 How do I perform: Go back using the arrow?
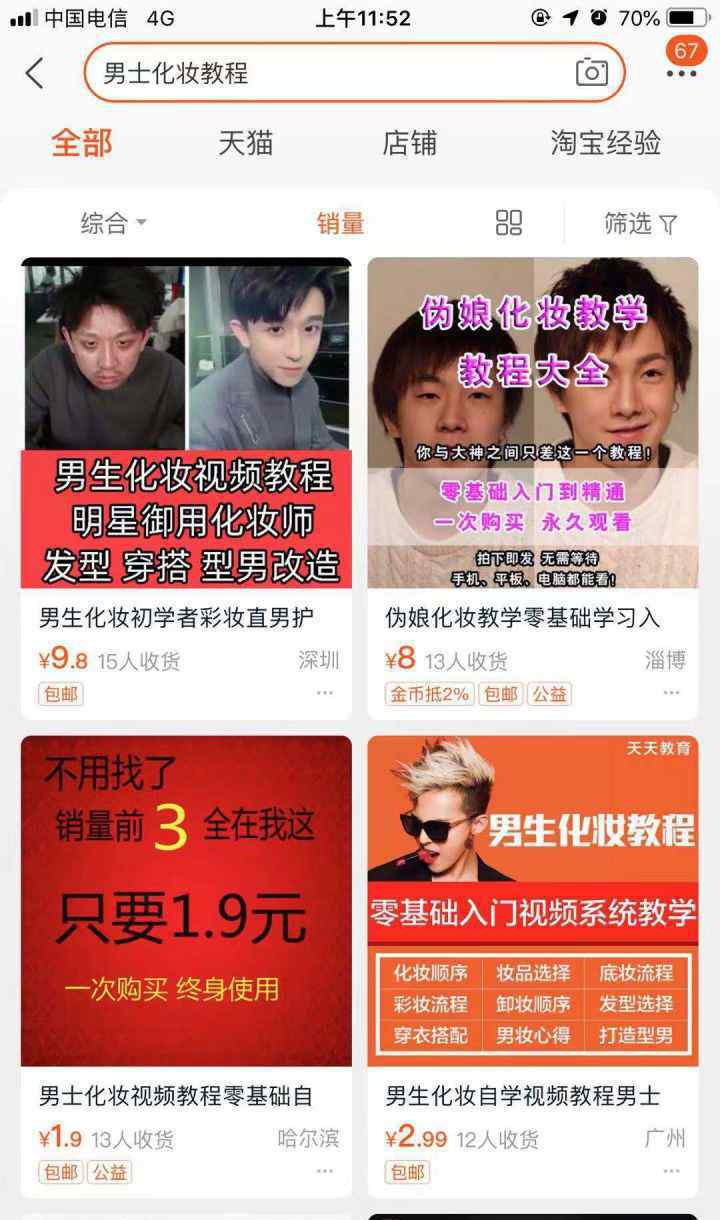pyautogui.click(x=35, y=73)
